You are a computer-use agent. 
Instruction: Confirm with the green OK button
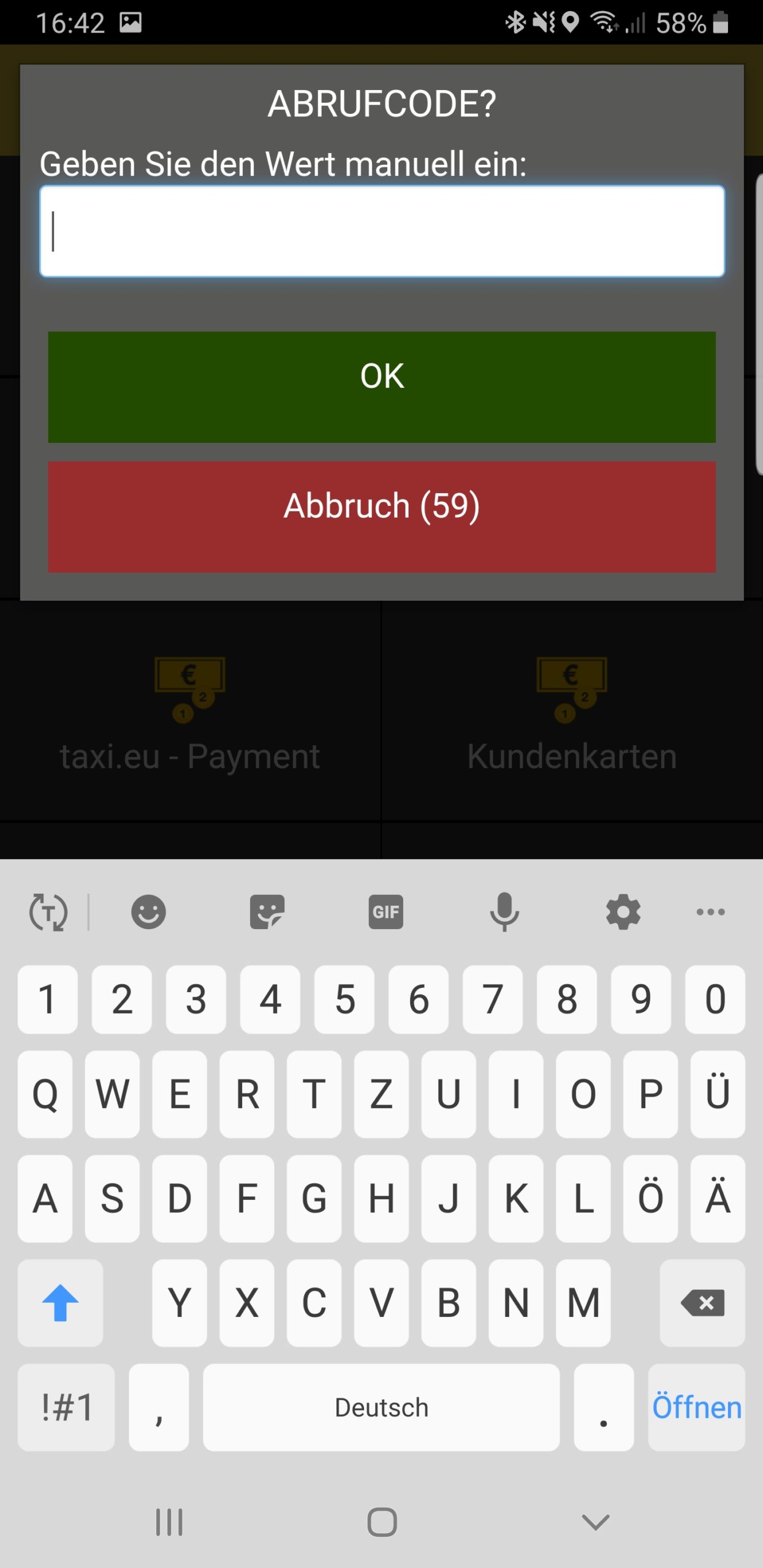click(x=382, y=387)
